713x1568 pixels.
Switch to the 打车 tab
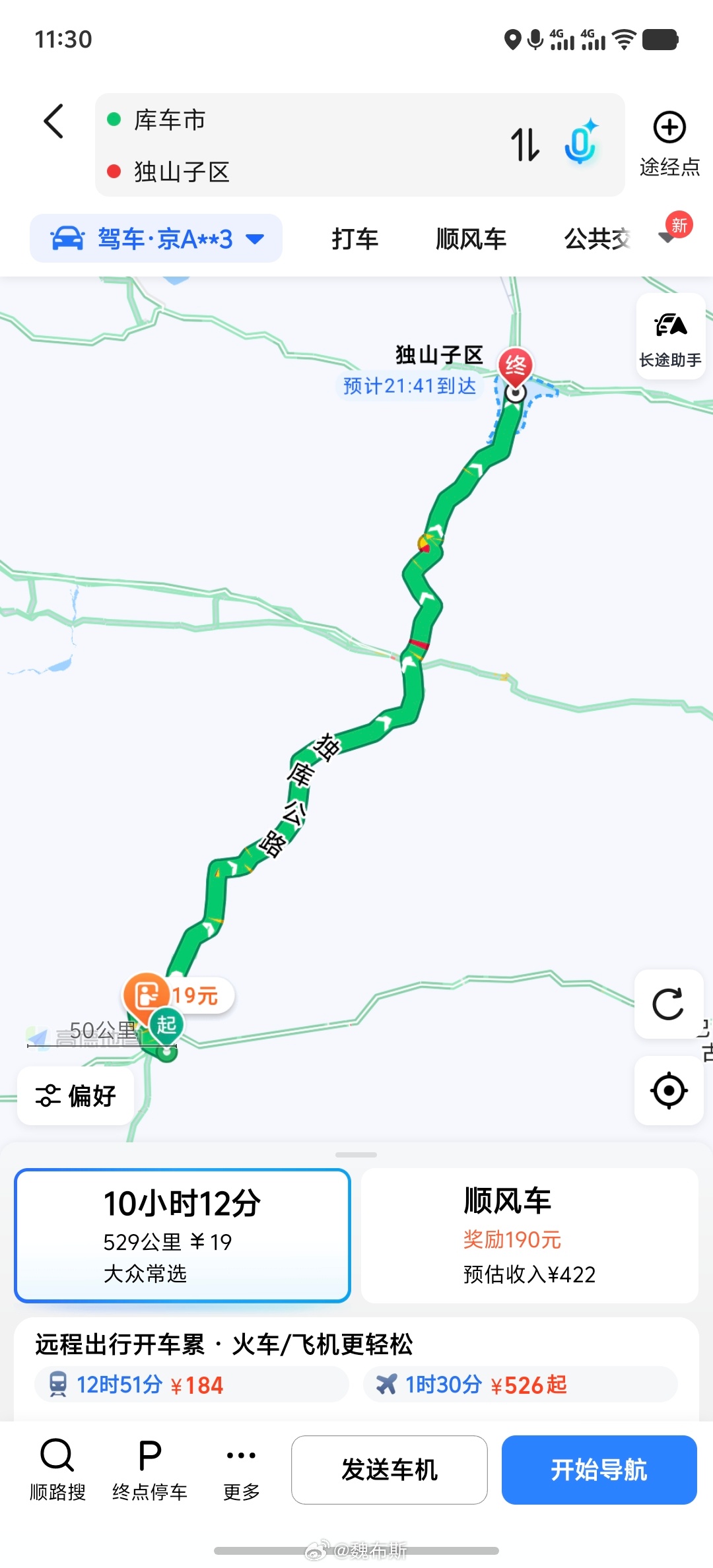pyautogui.click(x=355, y=239)
